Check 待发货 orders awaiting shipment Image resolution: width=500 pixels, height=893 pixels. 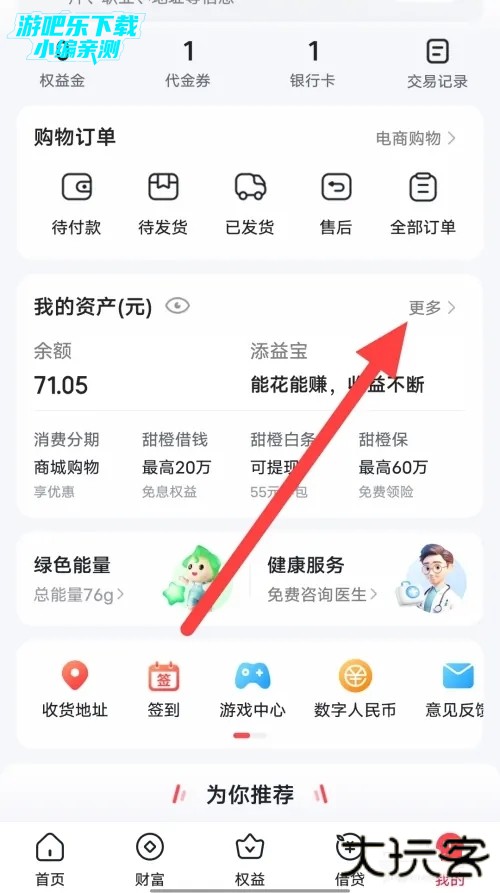point(163,203)
